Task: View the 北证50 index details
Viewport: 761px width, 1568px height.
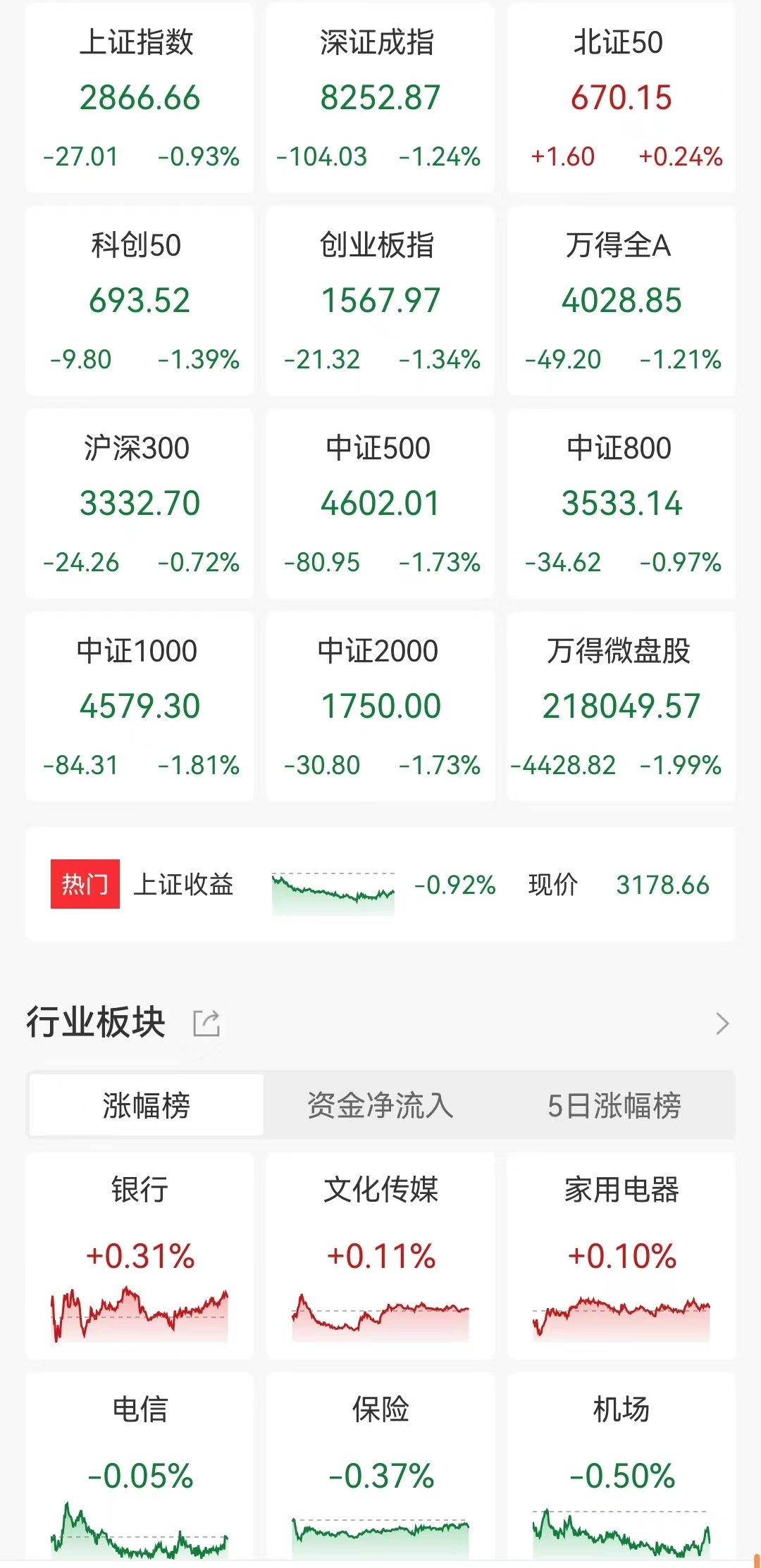Action: (621, 99)
